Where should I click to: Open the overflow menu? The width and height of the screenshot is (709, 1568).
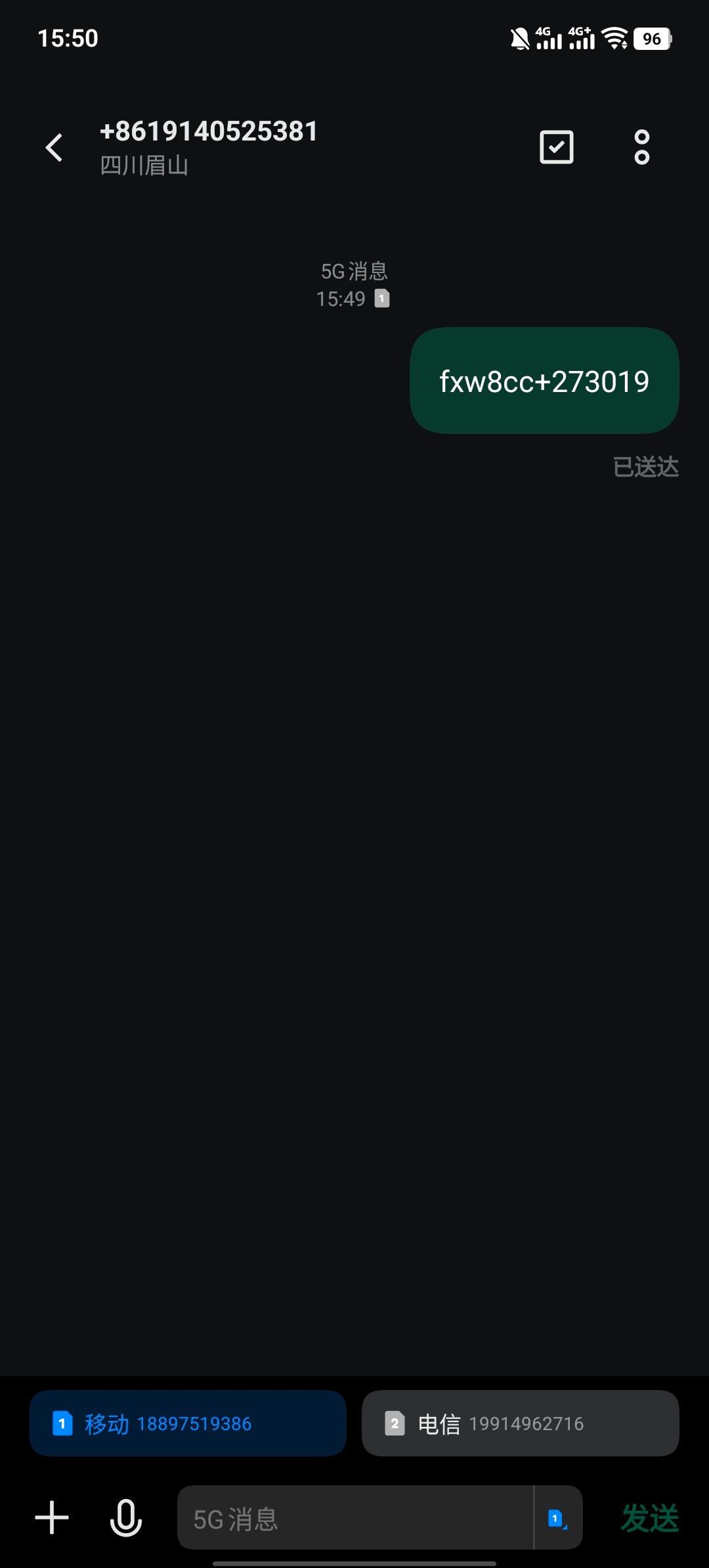[x=641, y=147]
